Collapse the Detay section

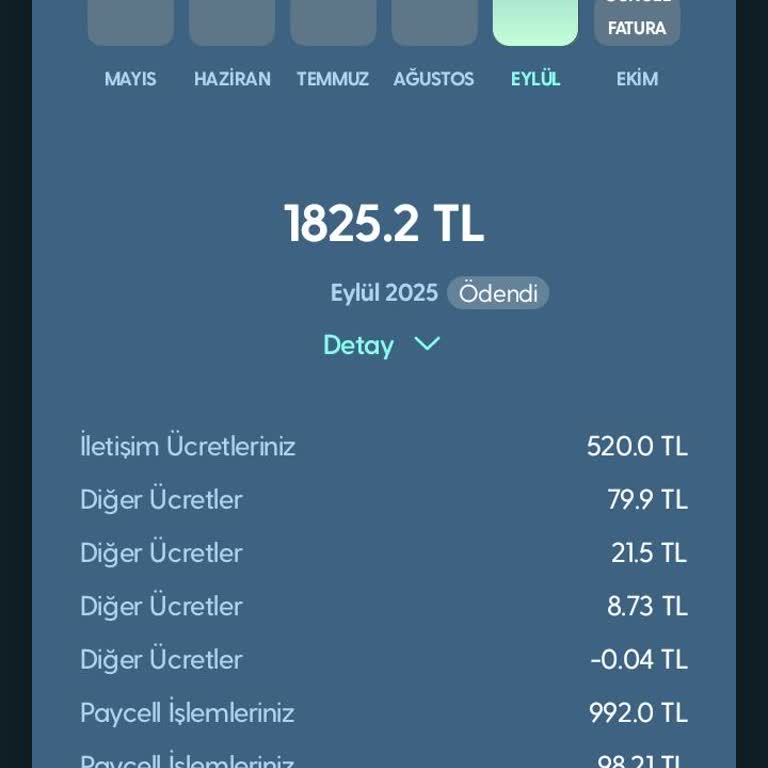tap(381, 345)
